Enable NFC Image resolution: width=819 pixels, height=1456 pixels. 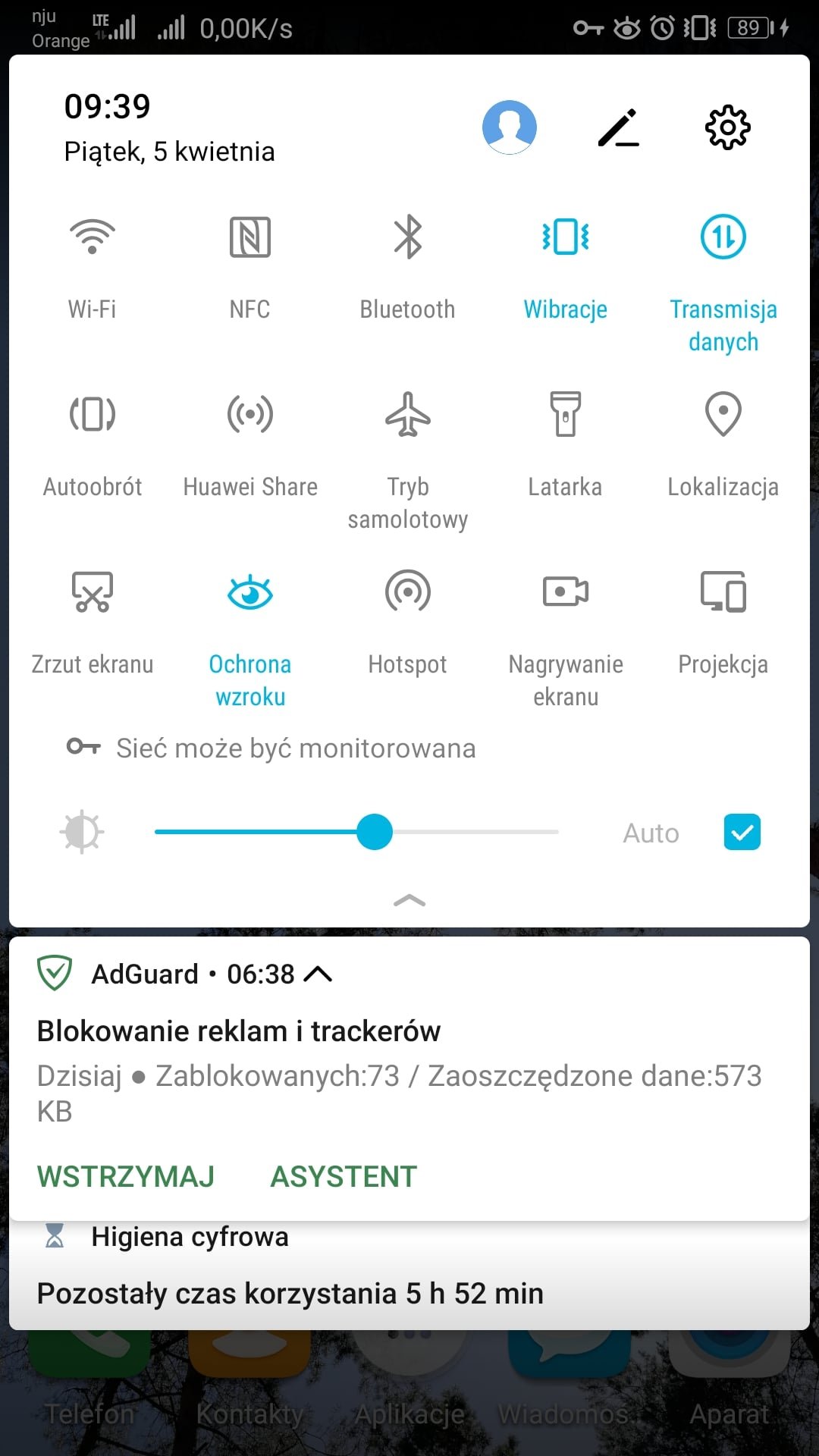coord(250,237)
